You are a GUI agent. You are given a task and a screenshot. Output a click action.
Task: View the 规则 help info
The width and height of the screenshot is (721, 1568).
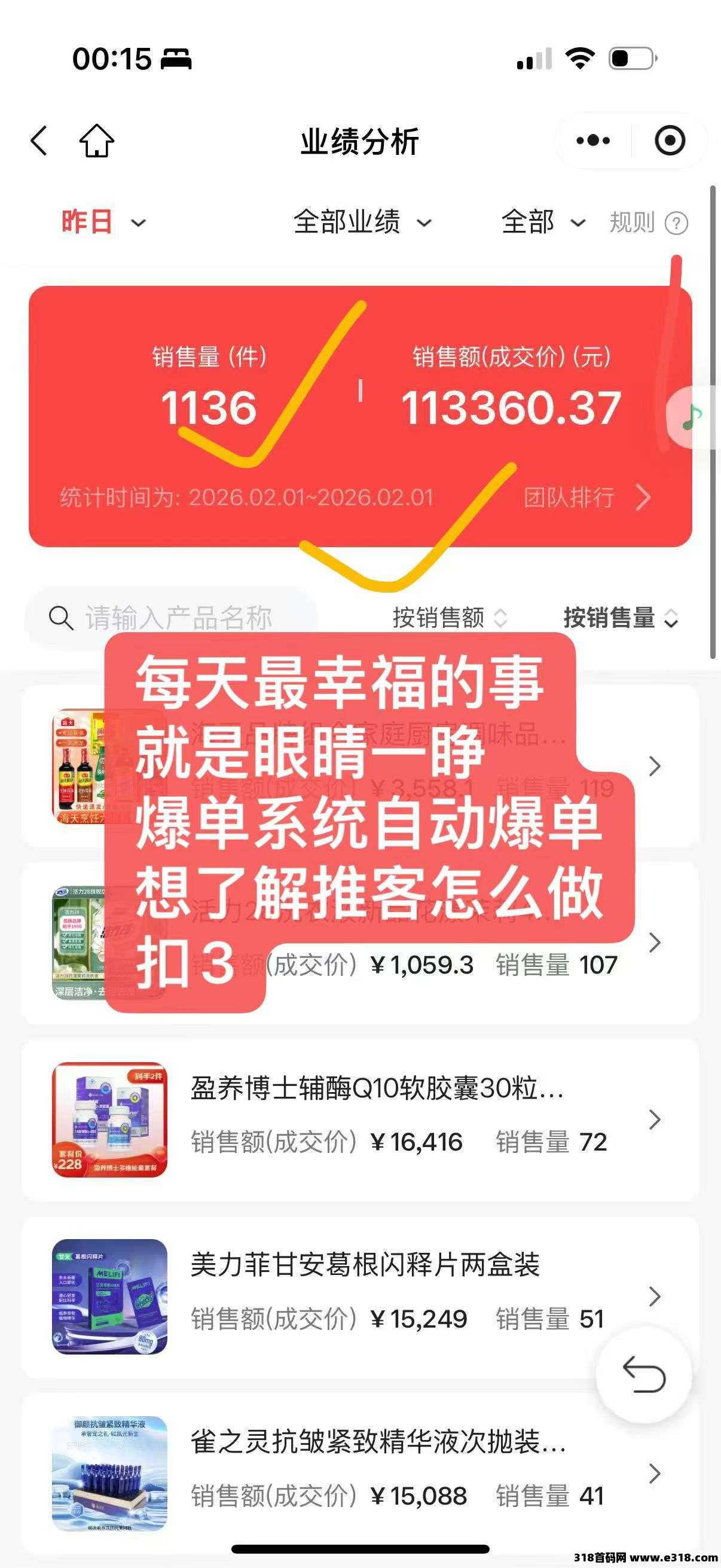click(x=647, y=223)
